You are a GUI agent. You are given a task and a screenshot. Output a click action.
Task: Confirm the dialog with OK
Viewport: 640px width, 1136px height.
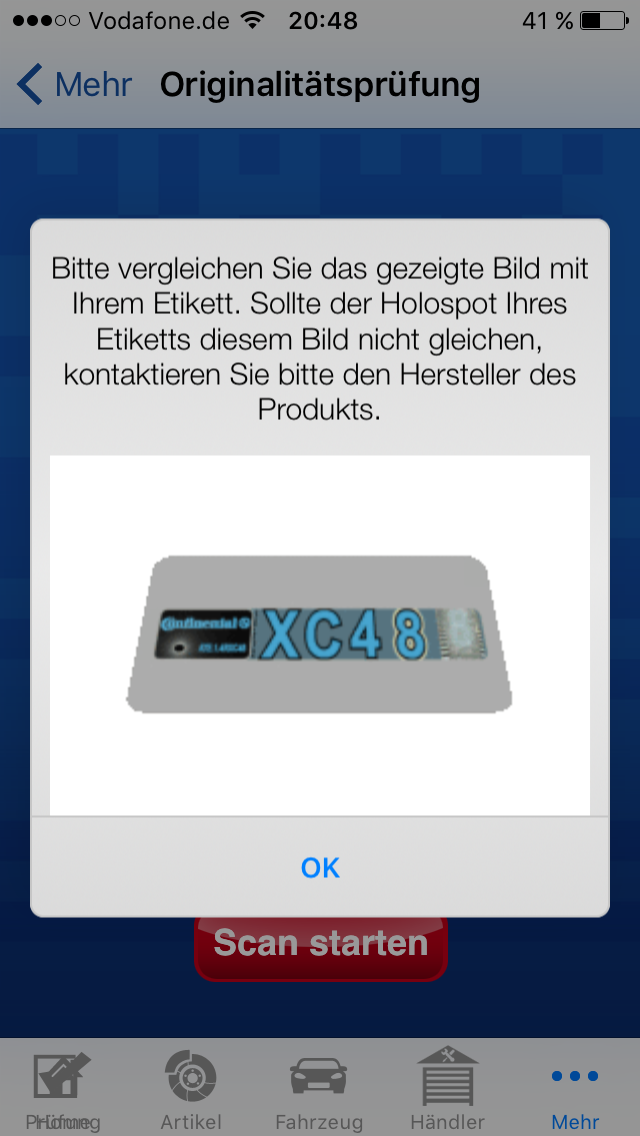(x=320, y=867)
